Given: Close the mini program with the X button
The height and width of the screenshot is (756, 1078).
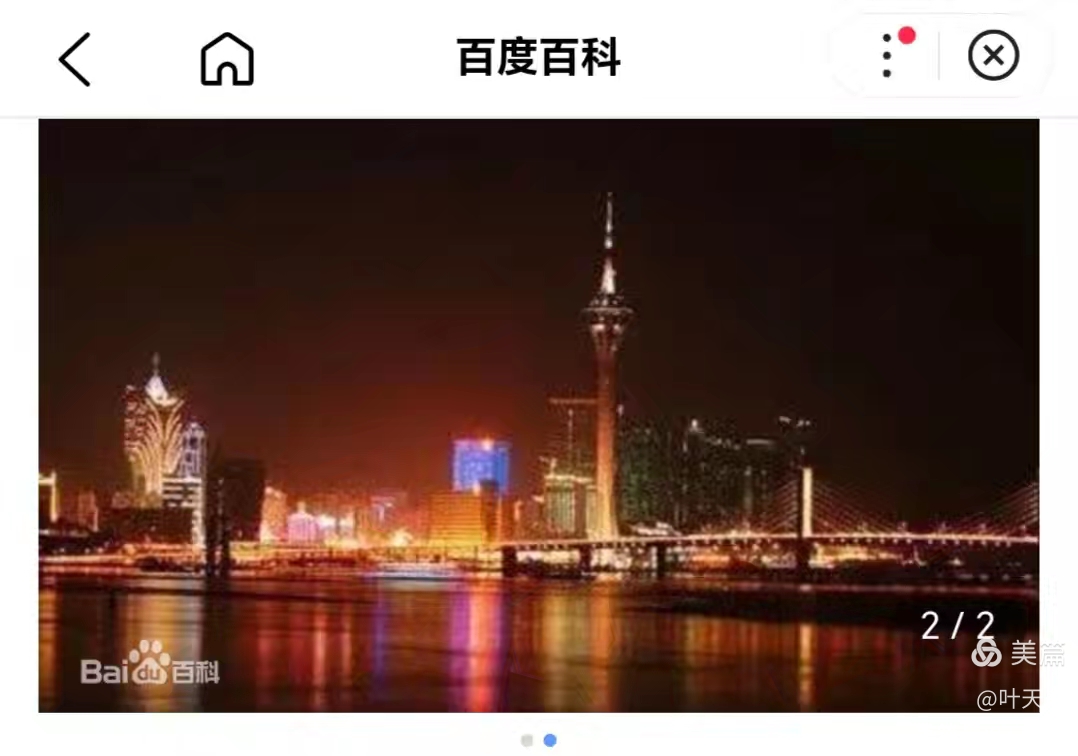Looking at the screenshot, I should point(993,56).
